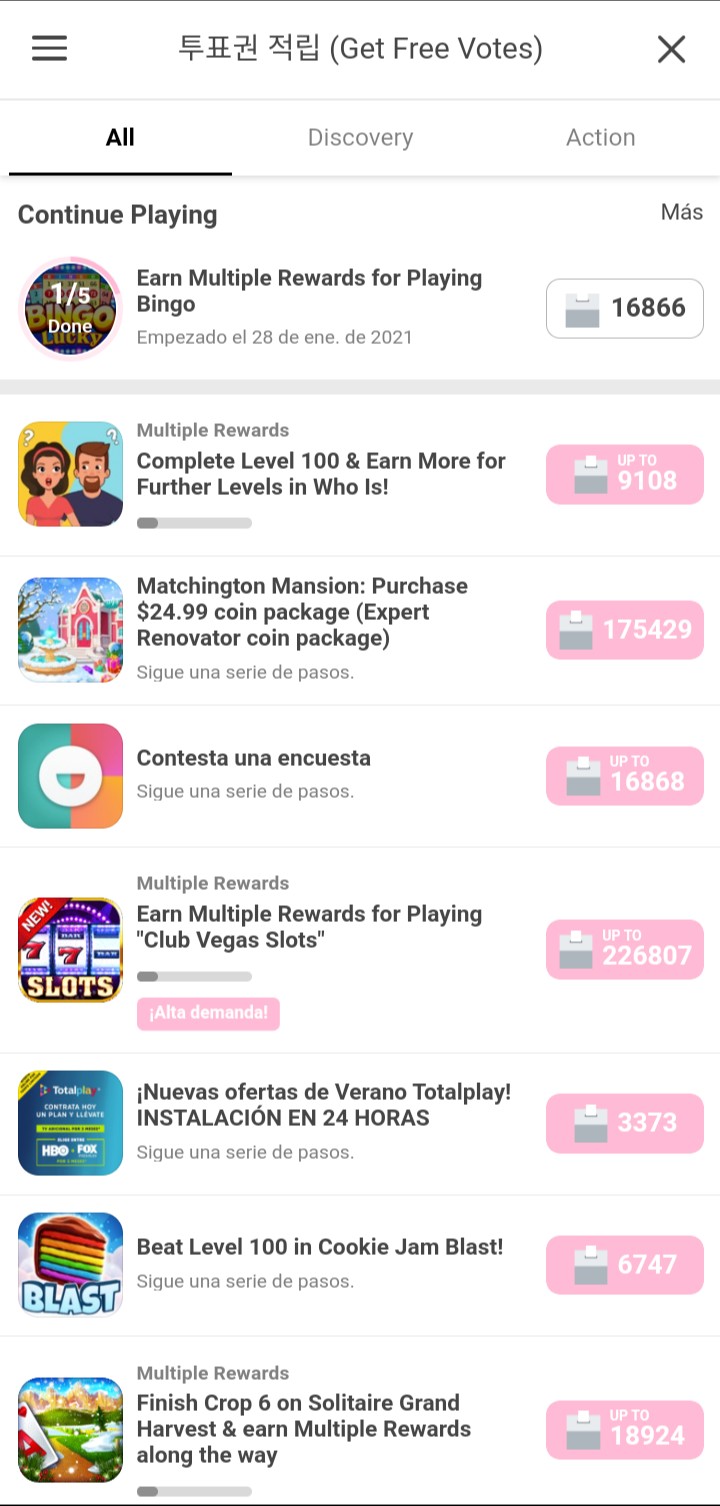
Task: Tap the 16866 votes button for Bingo
Action: 624,308
